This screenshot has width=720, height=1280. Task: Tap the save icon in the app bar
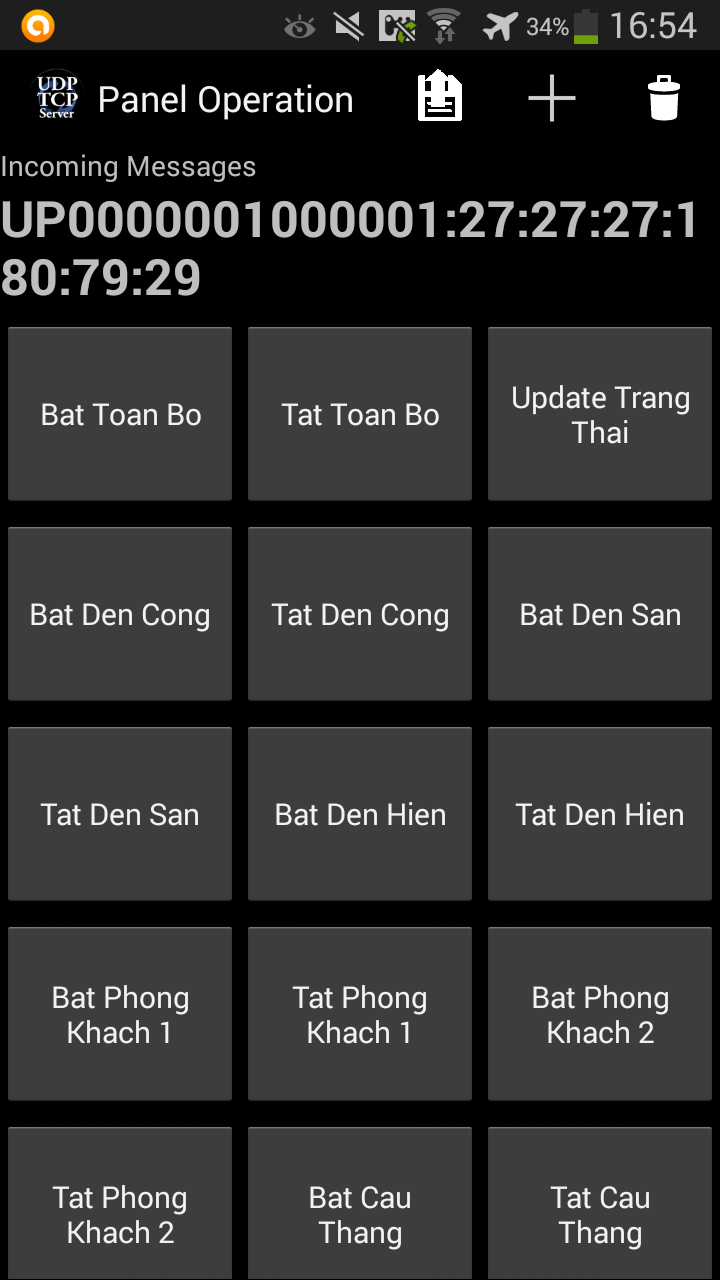pyautogui.click(x=440, y=98)
